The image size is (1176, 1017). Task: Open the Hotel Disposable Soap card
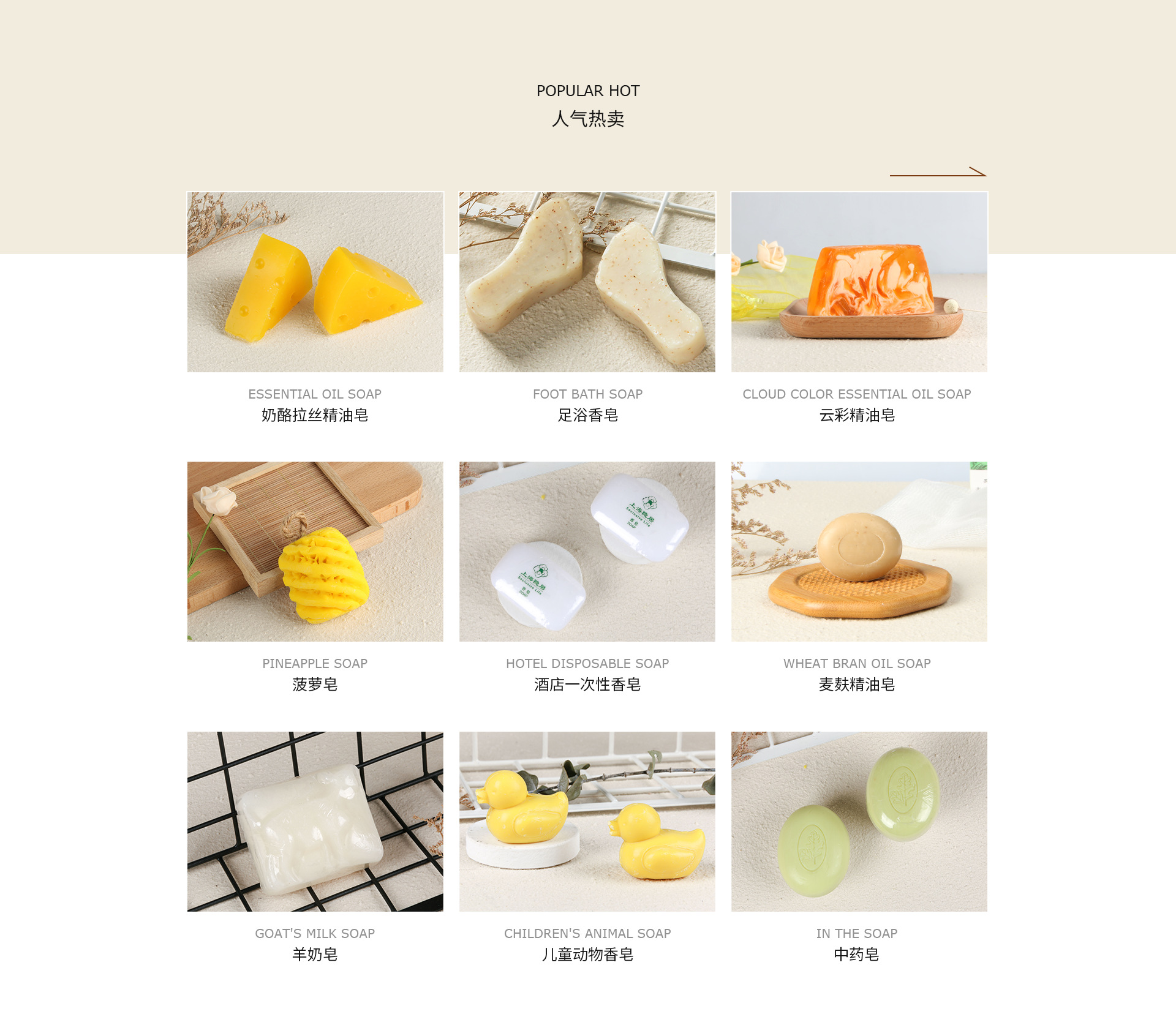(x=587, y=552)
